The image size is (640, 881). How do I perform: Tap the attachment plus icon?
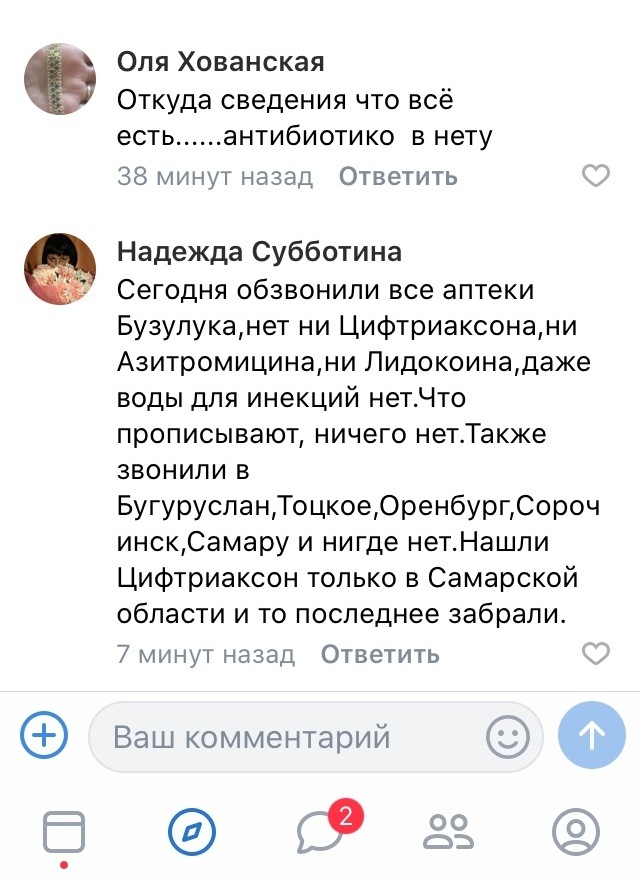coord(45,737)
